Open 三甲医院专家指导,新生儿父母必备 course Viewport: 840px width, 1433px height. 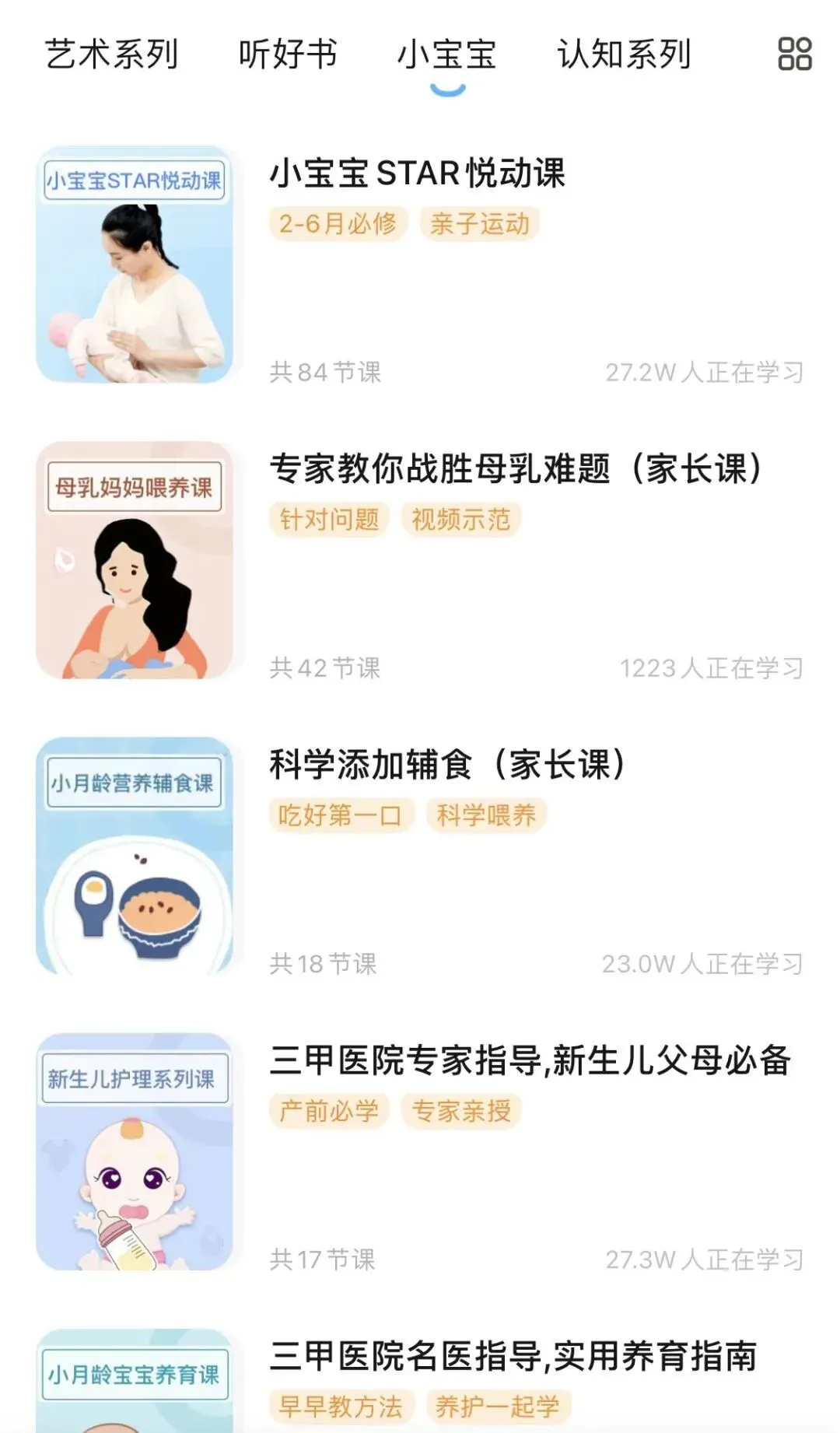[x=420, y=1151]
